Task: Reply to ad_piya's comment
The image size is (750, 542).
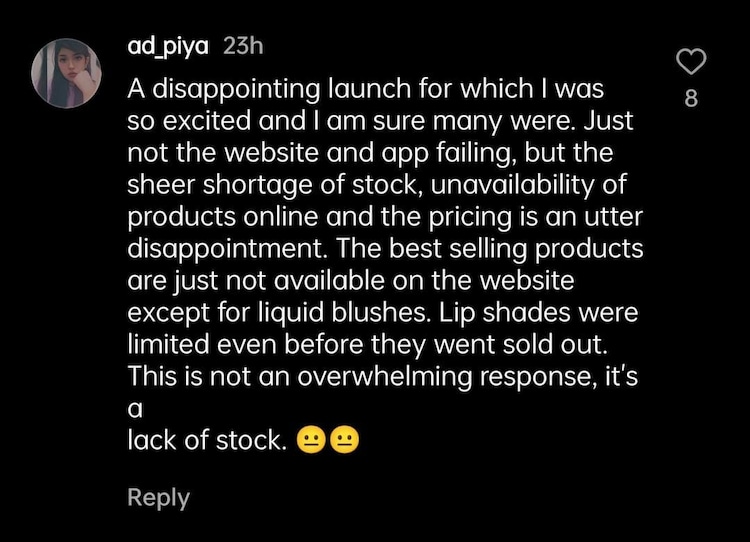Action: click(x=158, y=497)
